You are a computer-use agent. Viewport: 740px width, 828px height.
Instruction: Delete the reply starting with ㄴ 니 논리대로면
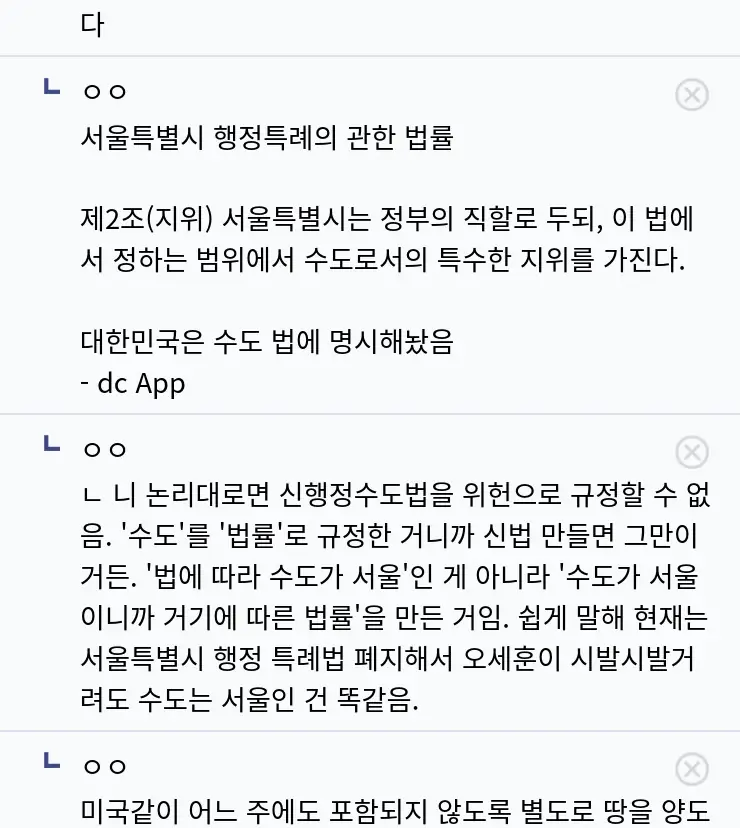[692, 453]
